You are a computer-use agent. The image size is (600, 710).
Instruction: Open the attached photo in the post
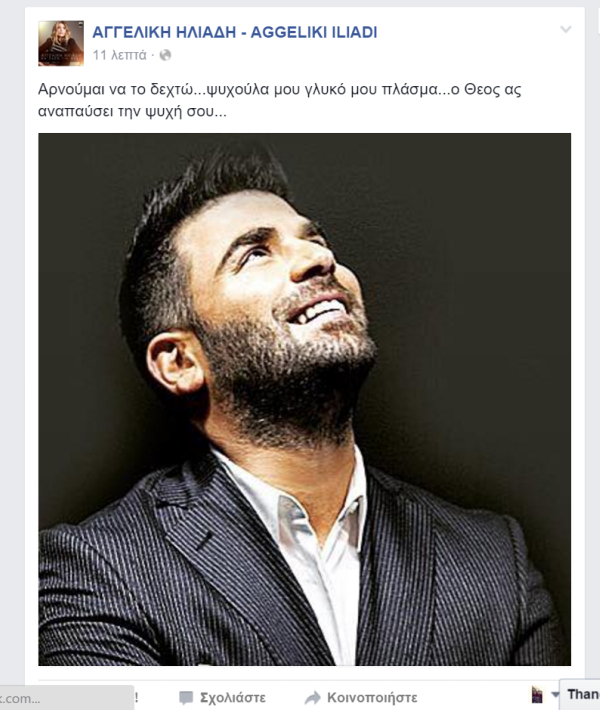coord(304,398)
